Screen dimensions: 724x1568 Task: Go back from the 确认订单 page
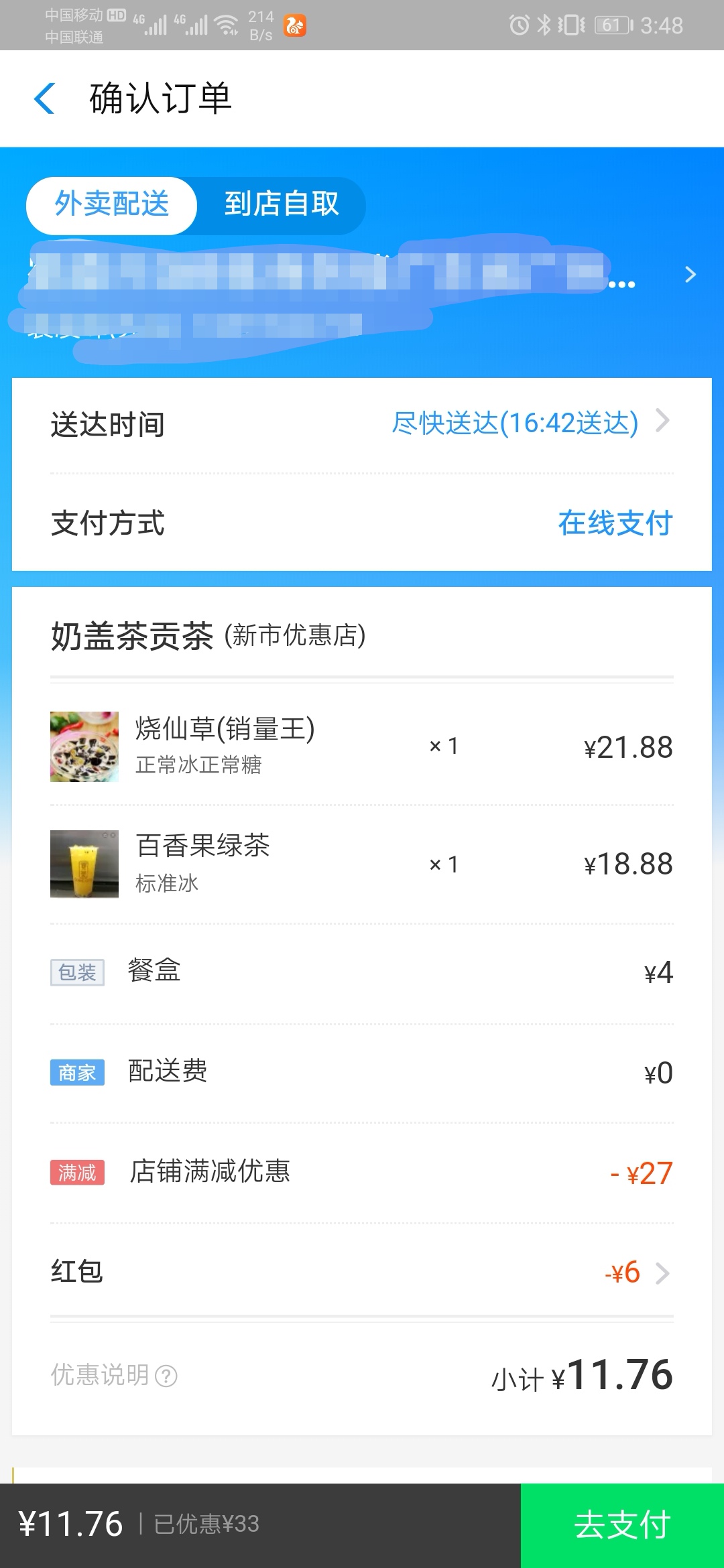click(x=44, y=99)
